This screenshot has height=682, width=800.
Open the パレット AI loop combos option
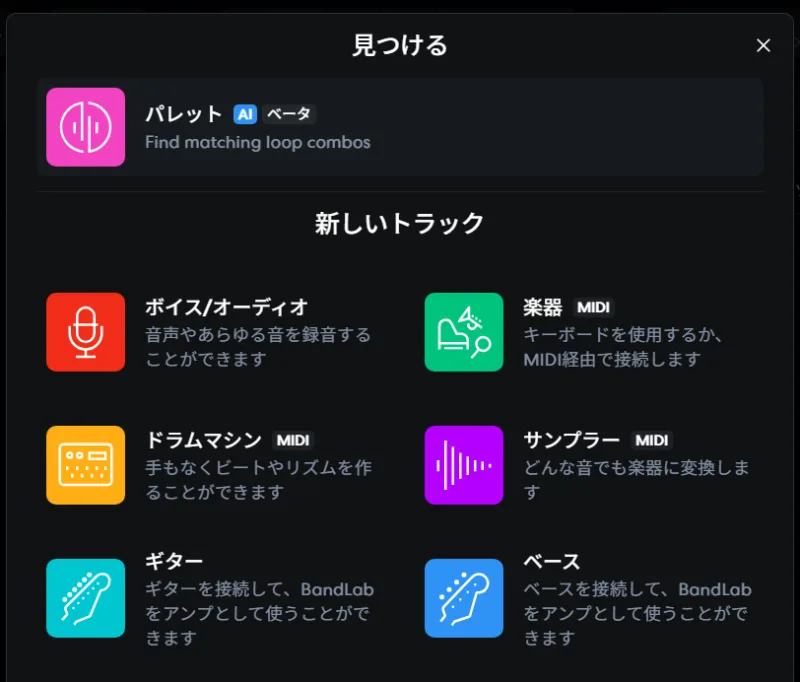pos(400,127)
